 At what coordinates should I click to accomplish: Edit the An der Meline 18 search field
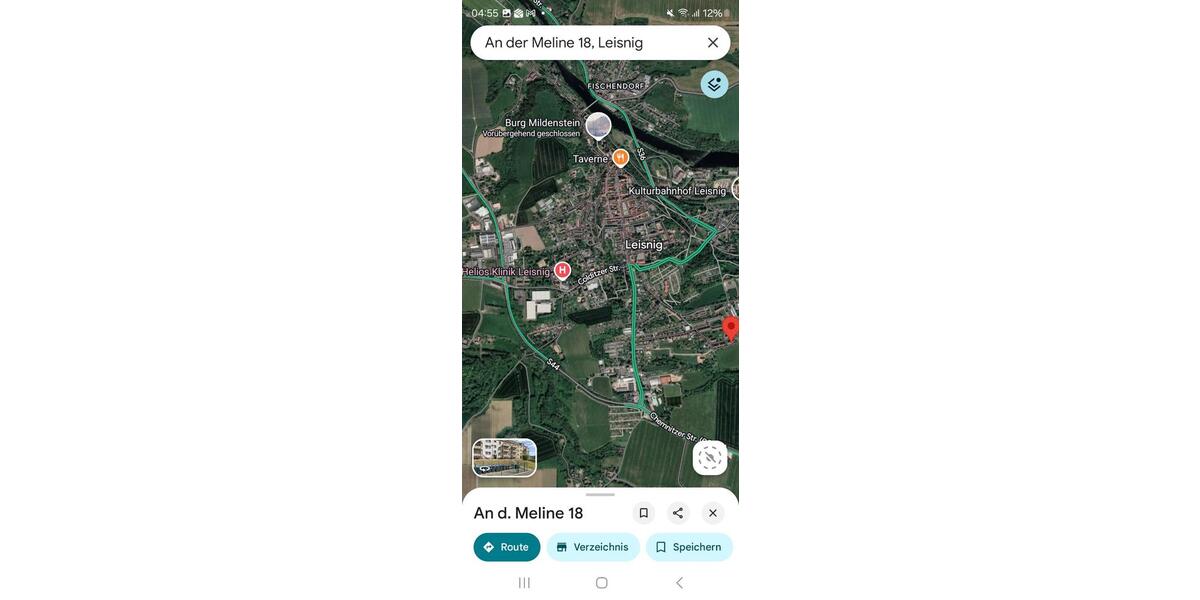point(580,43)
